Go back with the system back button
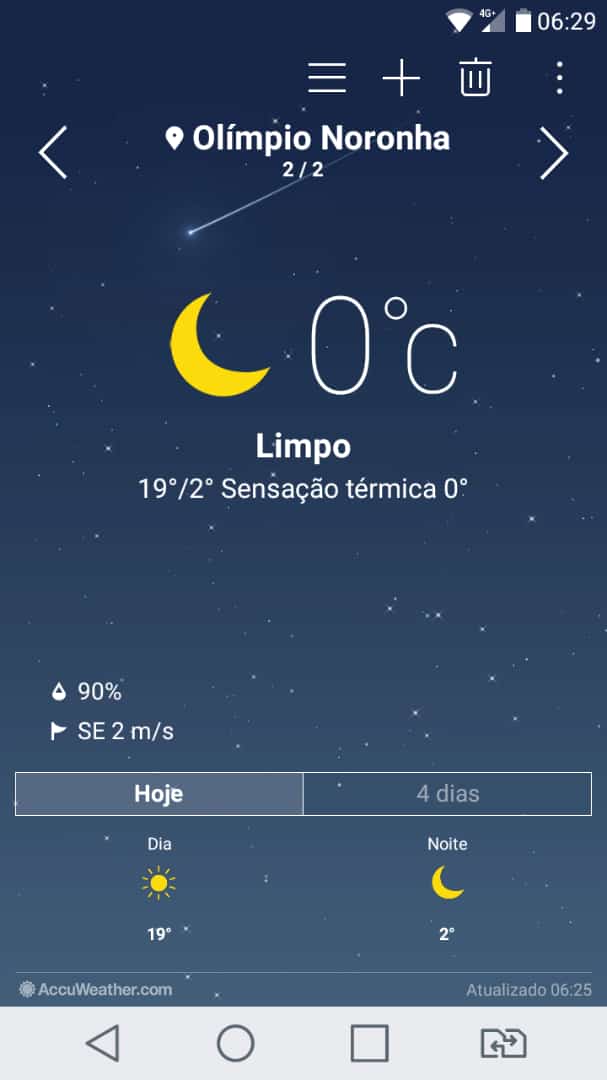The width and height of the screenshot is (607, 1080). 102,1043
